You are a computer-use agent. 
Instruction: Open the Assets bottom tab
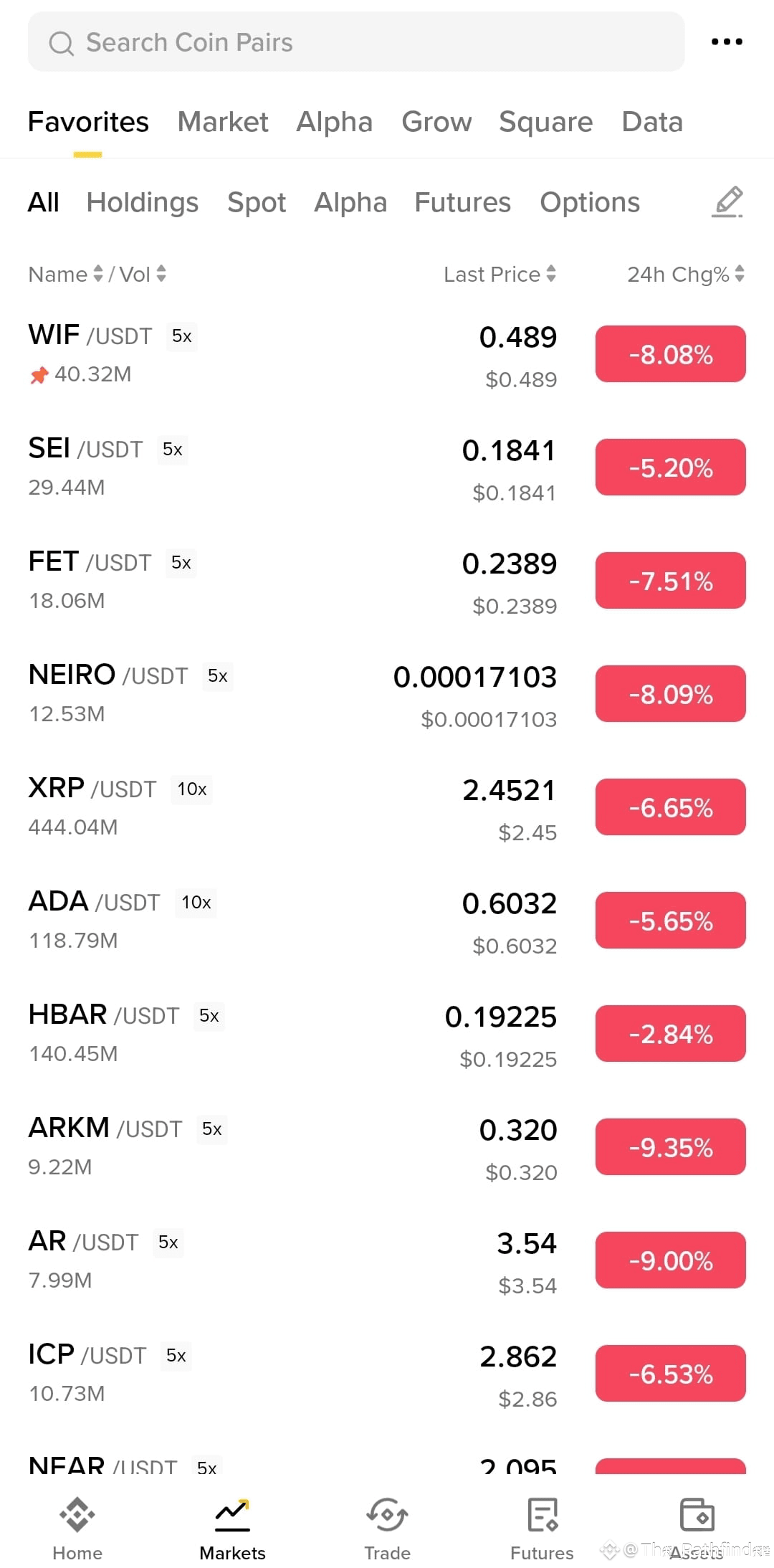[x=697, y=1528]
